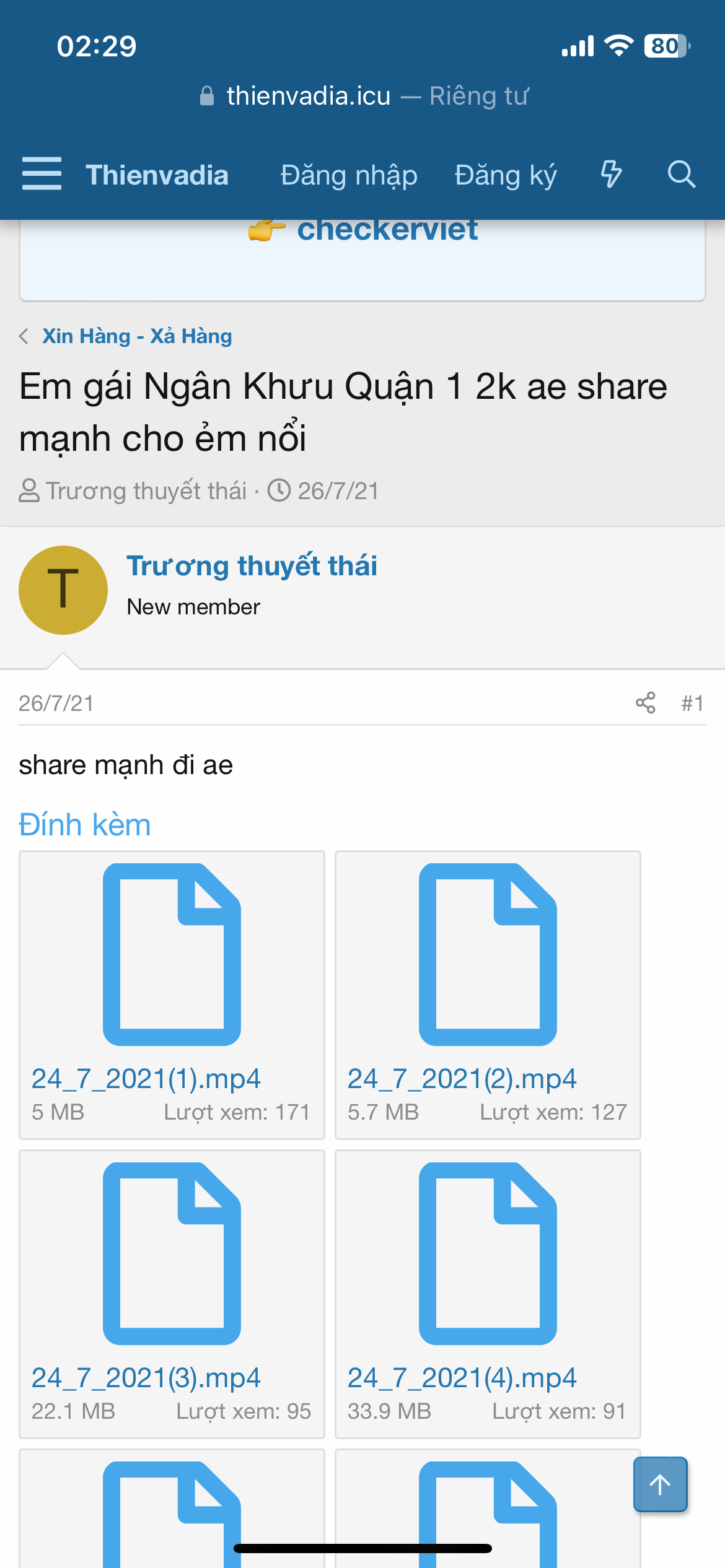Image resolution: width=725 pixels, height=1568 pixels.
Task: Click the author avatar with letter T
Action: [63, 590]
